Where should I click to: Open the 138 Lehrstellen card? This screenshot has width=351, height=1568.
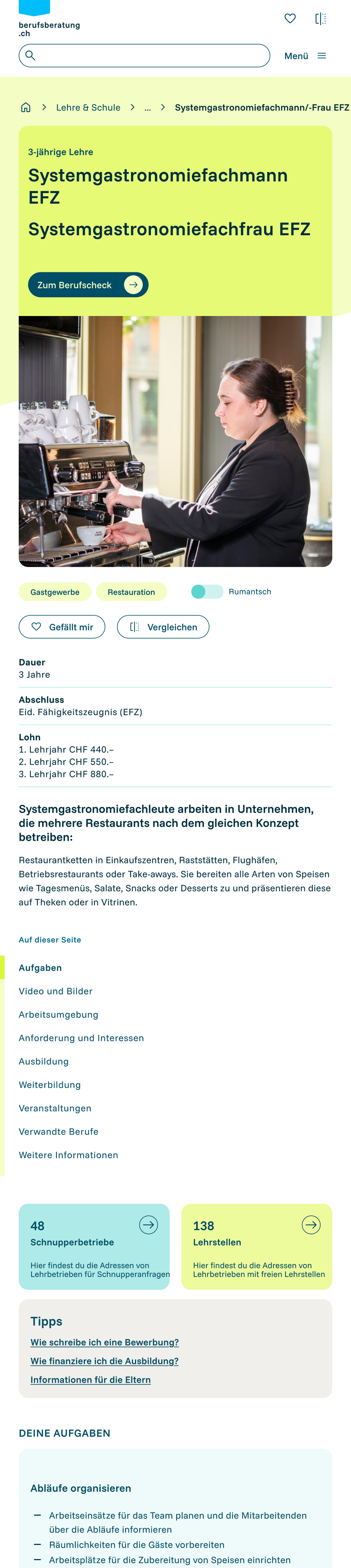coord(257,1246)
